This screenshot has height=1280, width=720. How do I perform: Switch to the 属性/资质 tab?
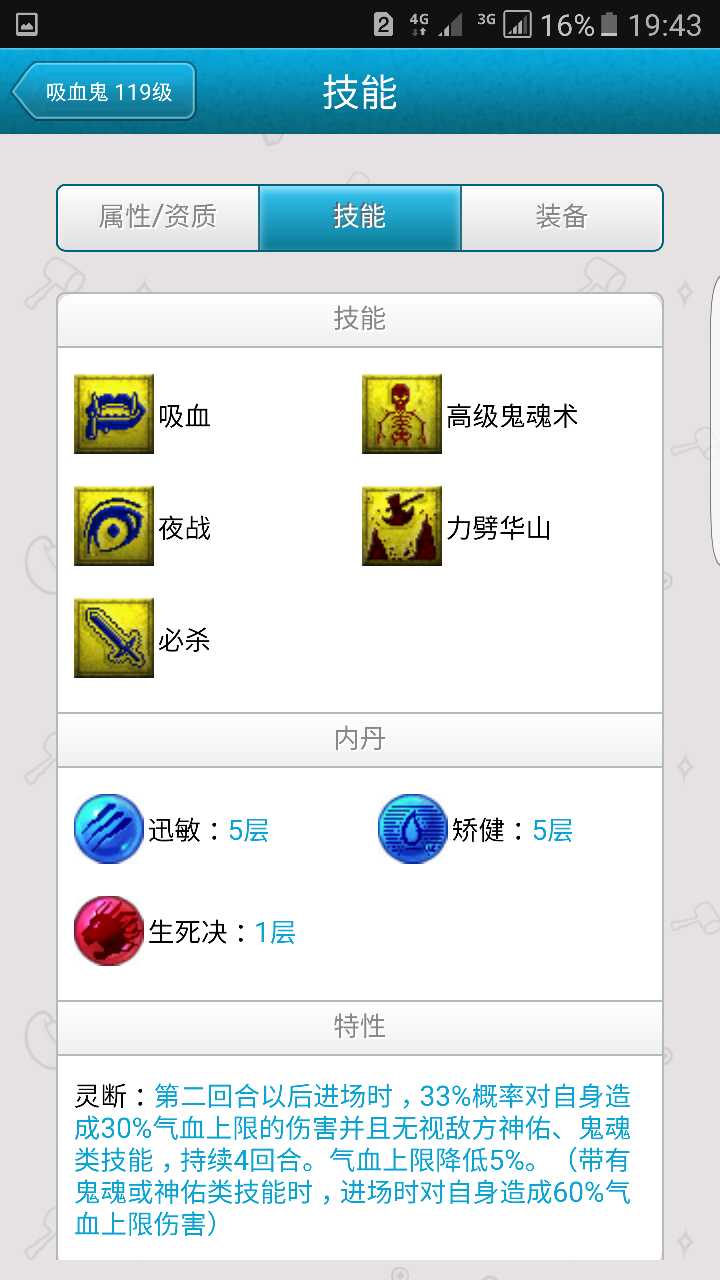pos(158,217)
